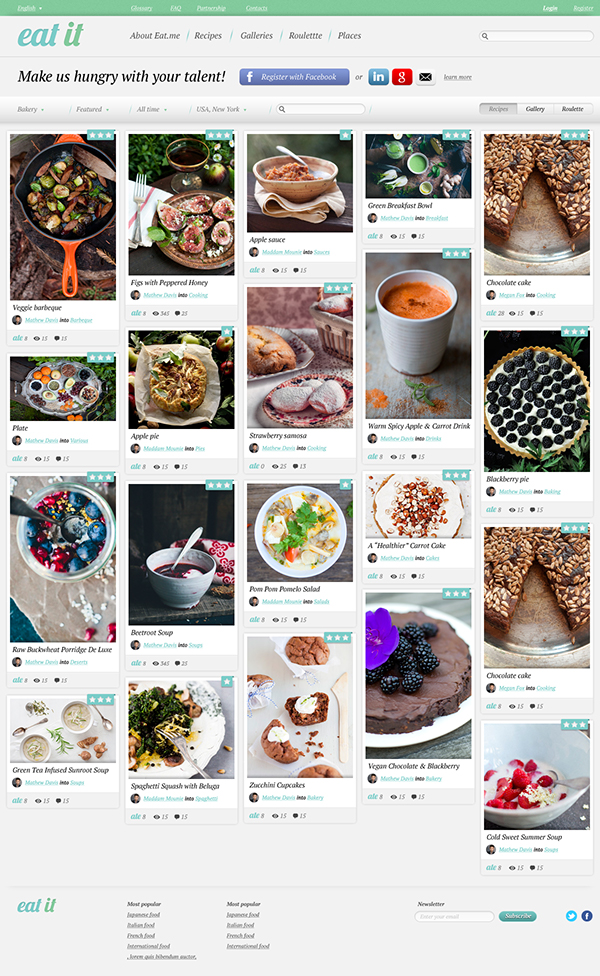Register with Facebook
The height and width of the screenshot is (976, 600).
[294, 77]
